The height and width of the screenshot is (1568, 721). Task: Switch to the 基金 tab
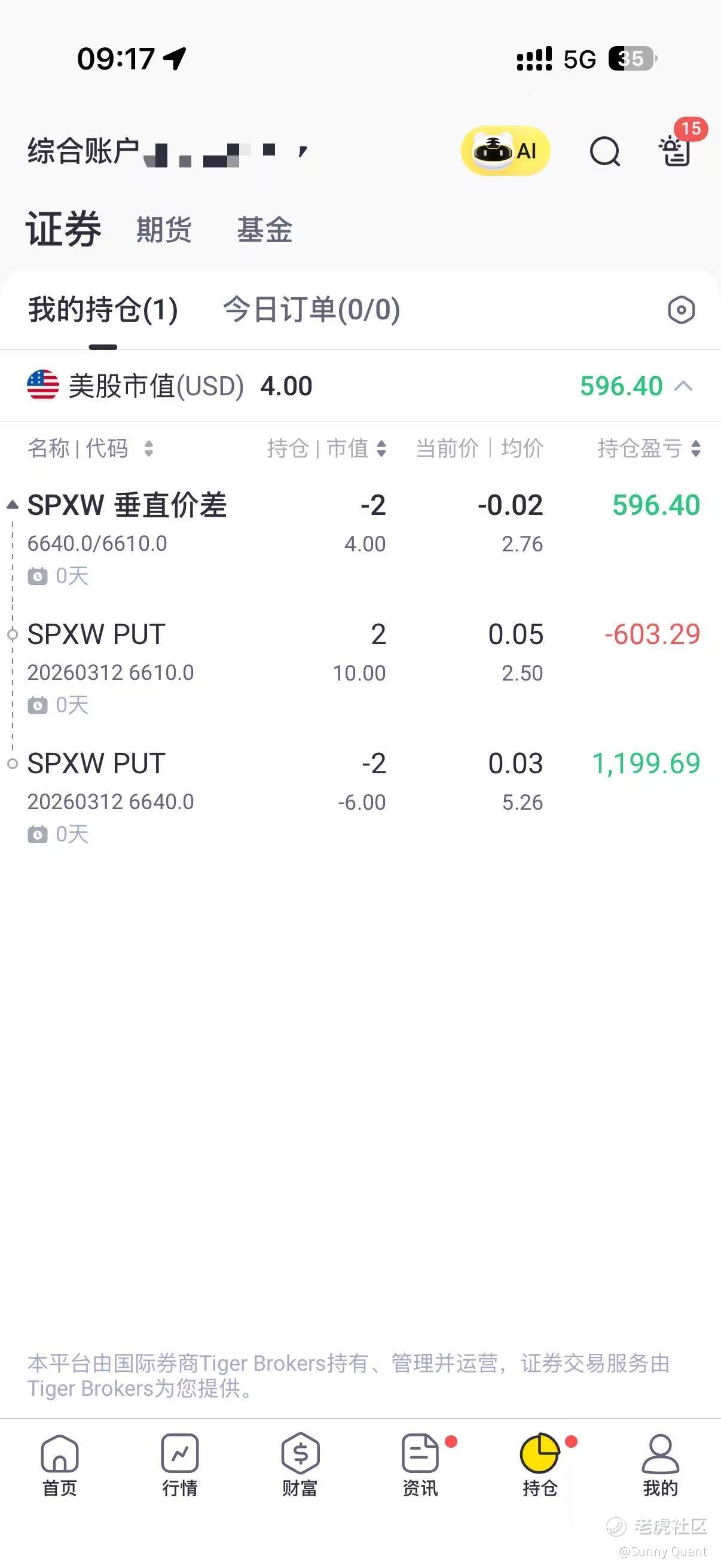click(x=265, y=230)
